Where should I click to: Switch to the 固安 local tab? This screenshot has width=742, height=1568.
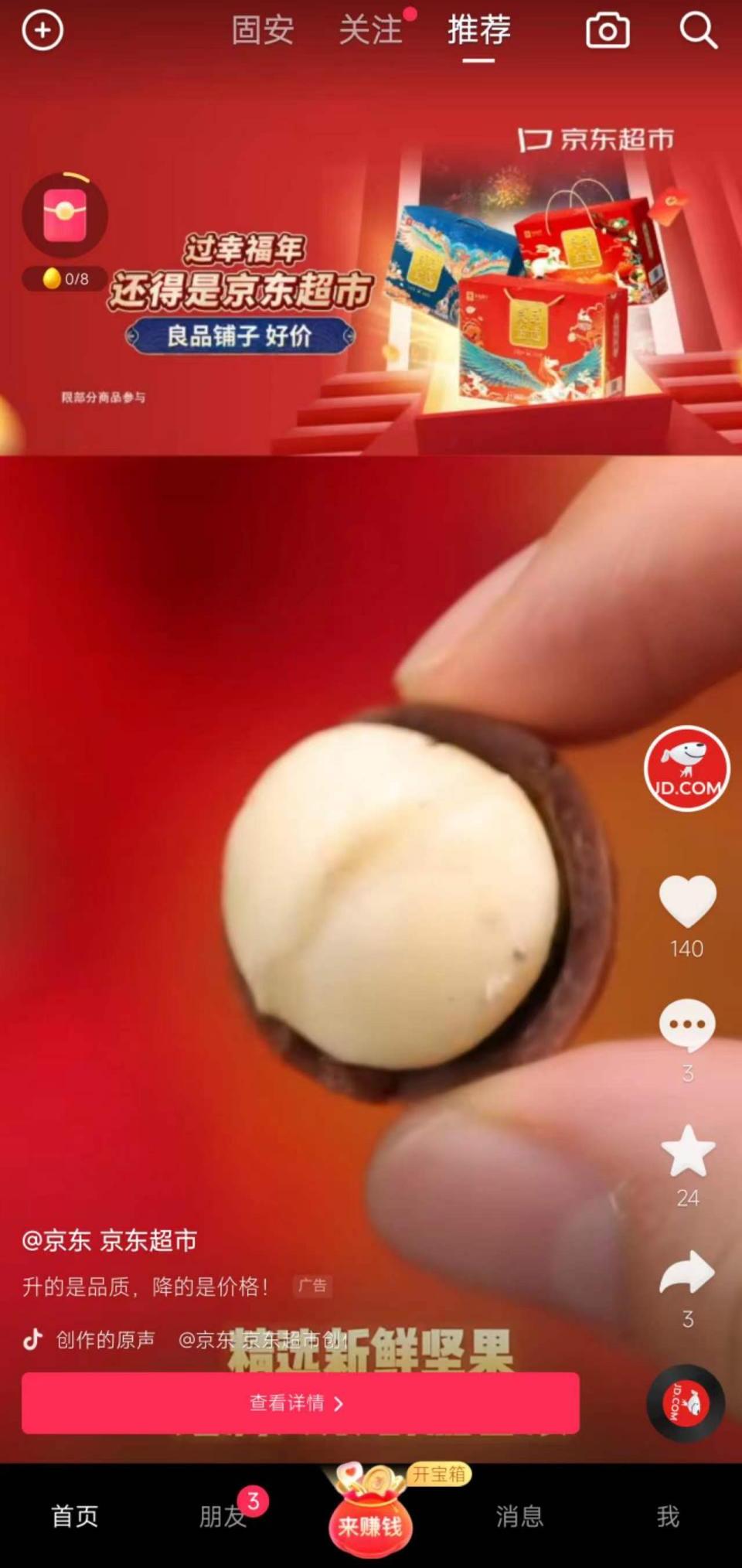tap(262, 31)
